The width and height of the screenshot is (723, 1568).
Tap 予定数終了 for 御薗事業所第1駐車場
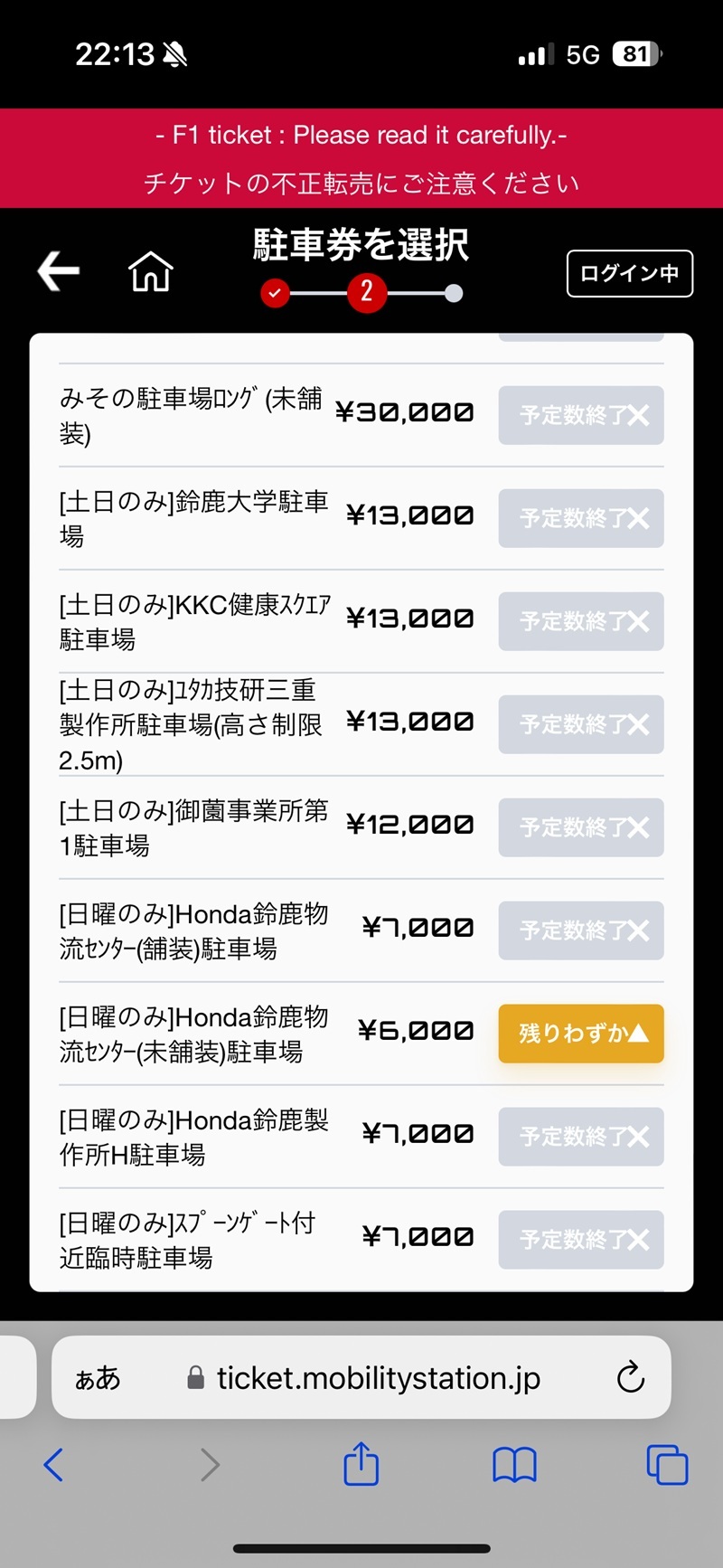click(581, 827)
